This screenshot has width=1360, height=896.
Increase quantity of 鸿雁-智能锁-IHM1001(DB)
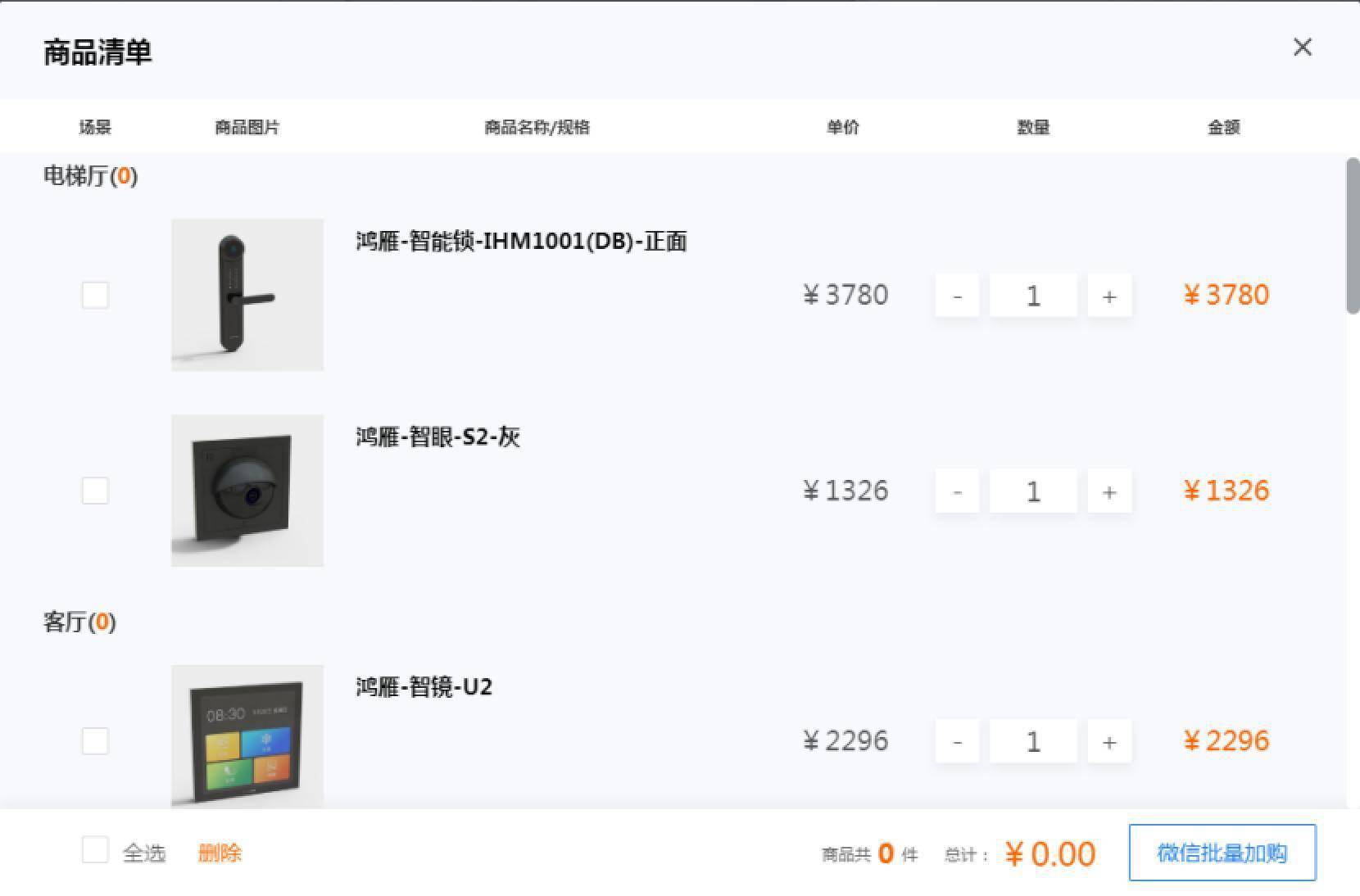[x=1109, y=295]
